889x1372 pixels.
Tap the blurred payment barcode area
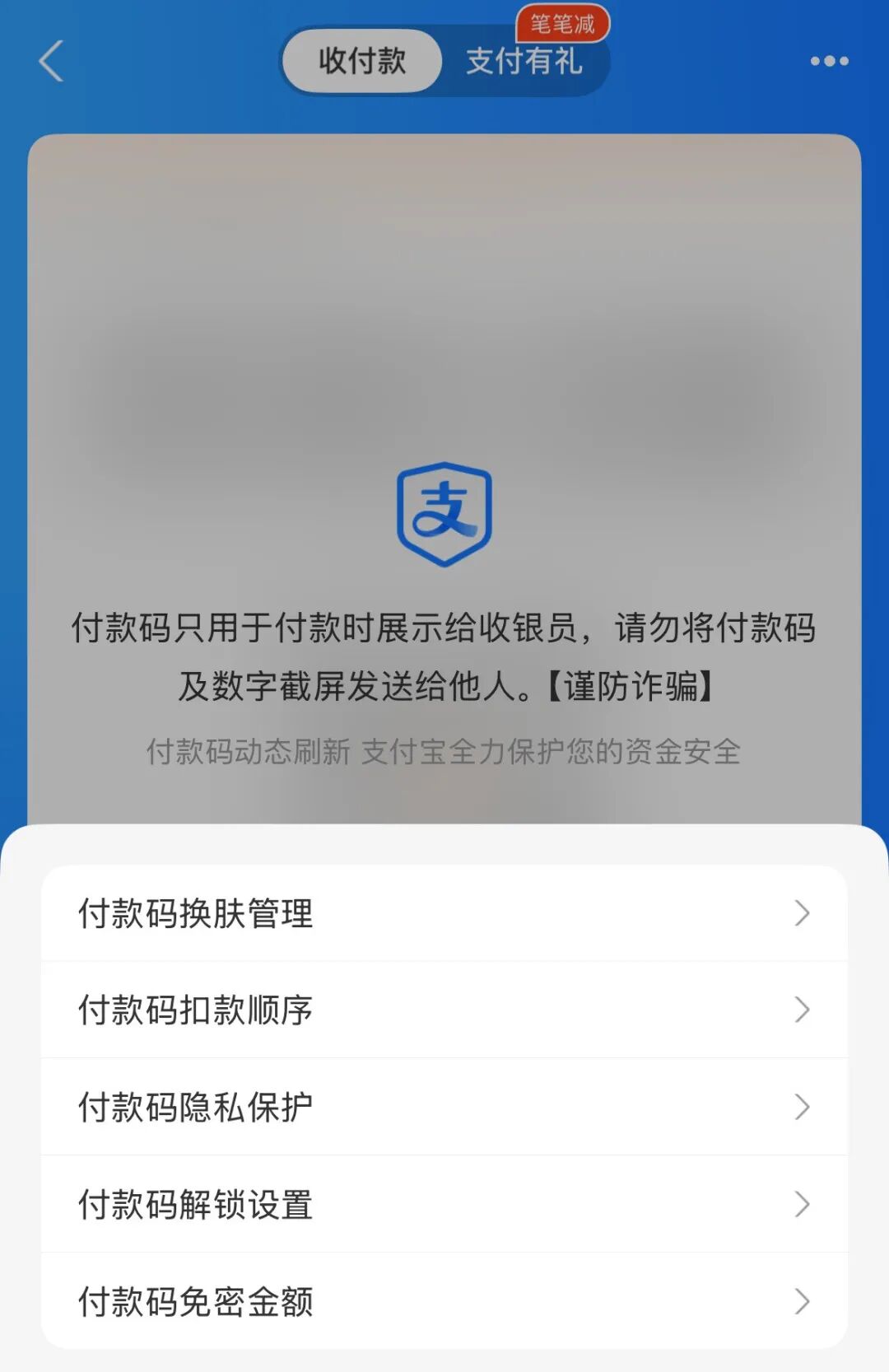coord(444,296)
